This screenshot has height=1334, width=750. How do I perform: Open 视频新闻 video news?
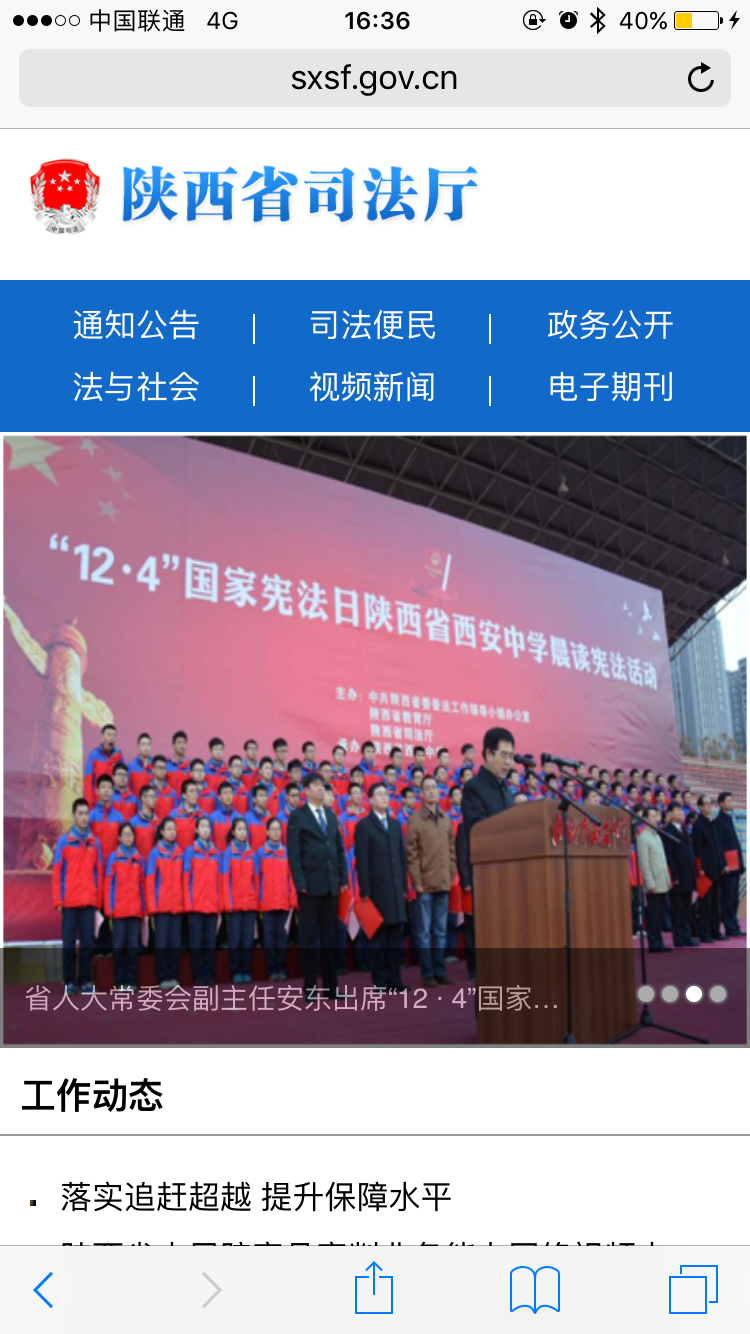coord(373,387)
